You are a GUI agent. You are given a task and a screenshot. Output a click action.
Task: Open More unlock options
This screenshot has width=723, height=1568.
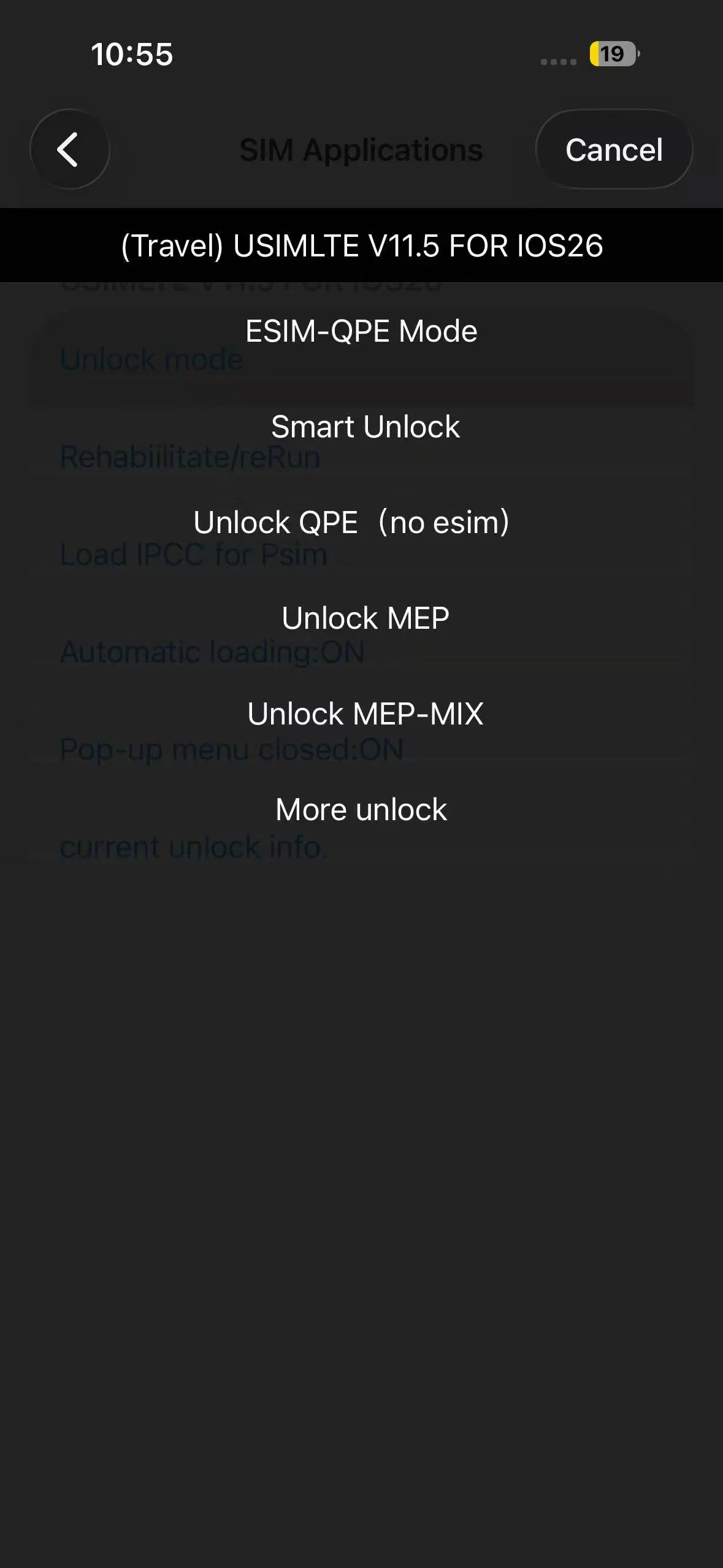(361, 809)
